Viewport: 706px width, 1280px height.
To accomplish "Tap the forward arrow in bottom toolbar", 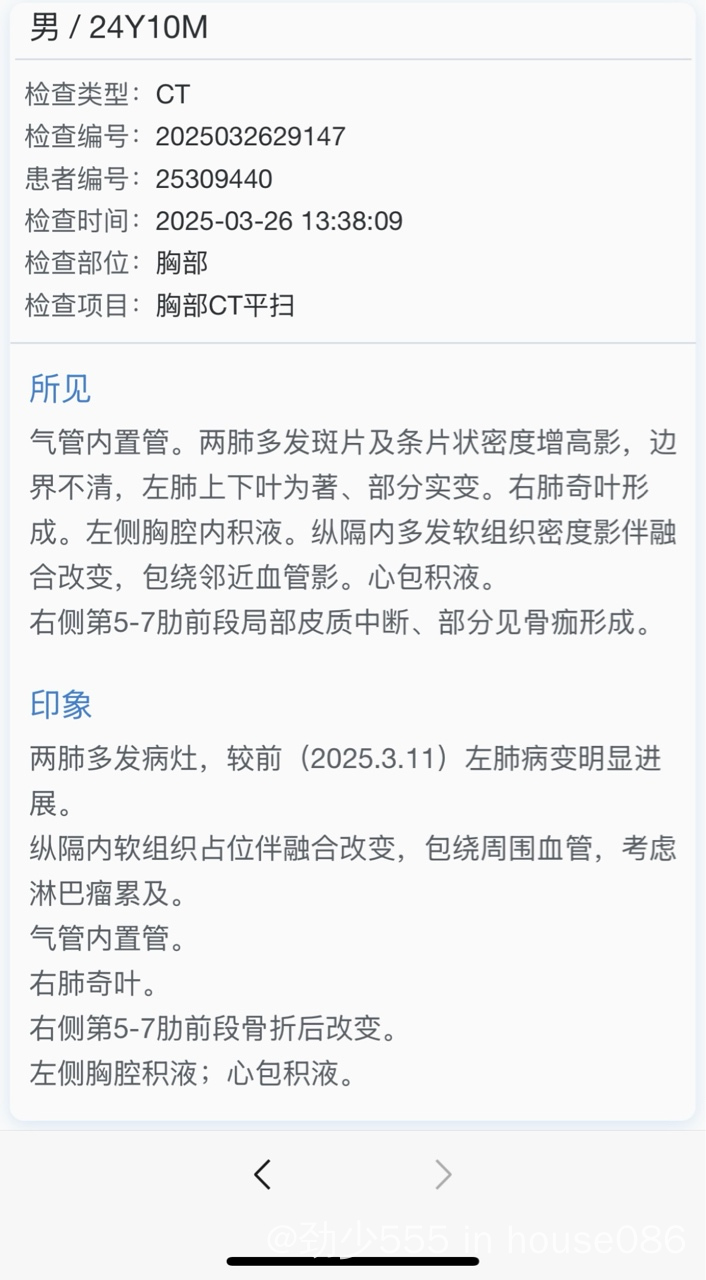I will [443, 1174].
